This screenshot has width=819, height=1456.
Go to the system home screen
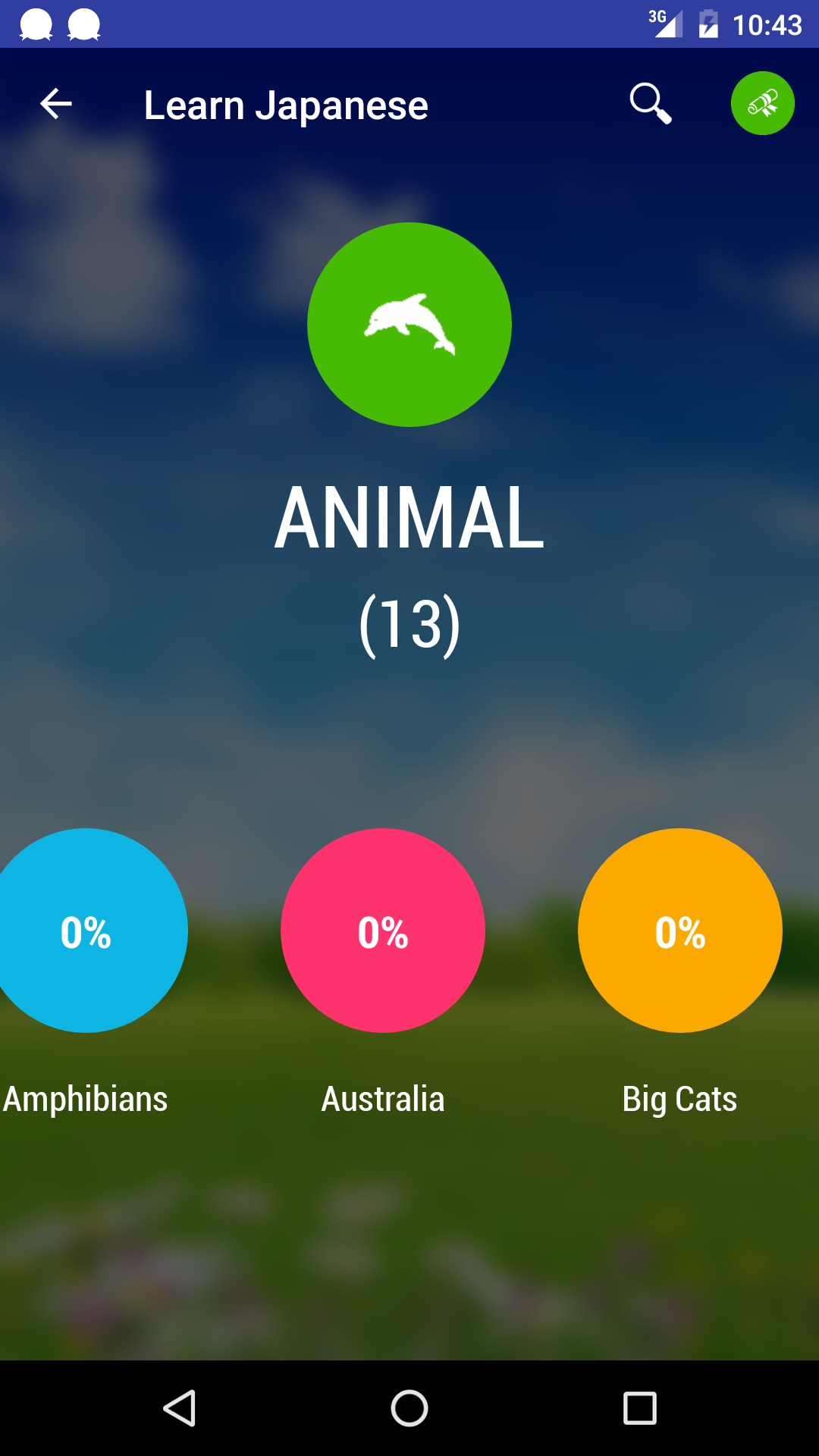pos(409,1409)
